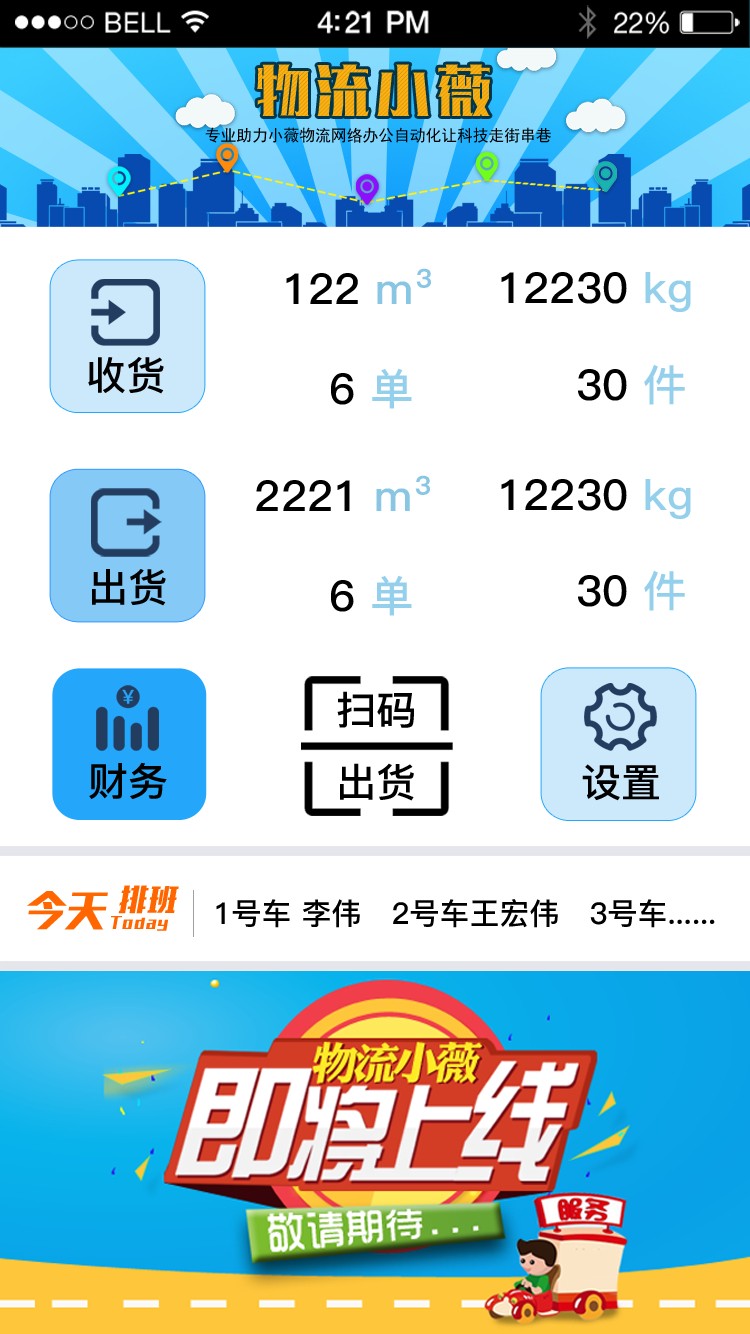The image size is (750, 1334).
Task: Open the 出货 (ship goods) button
Action: coord(127,545)
